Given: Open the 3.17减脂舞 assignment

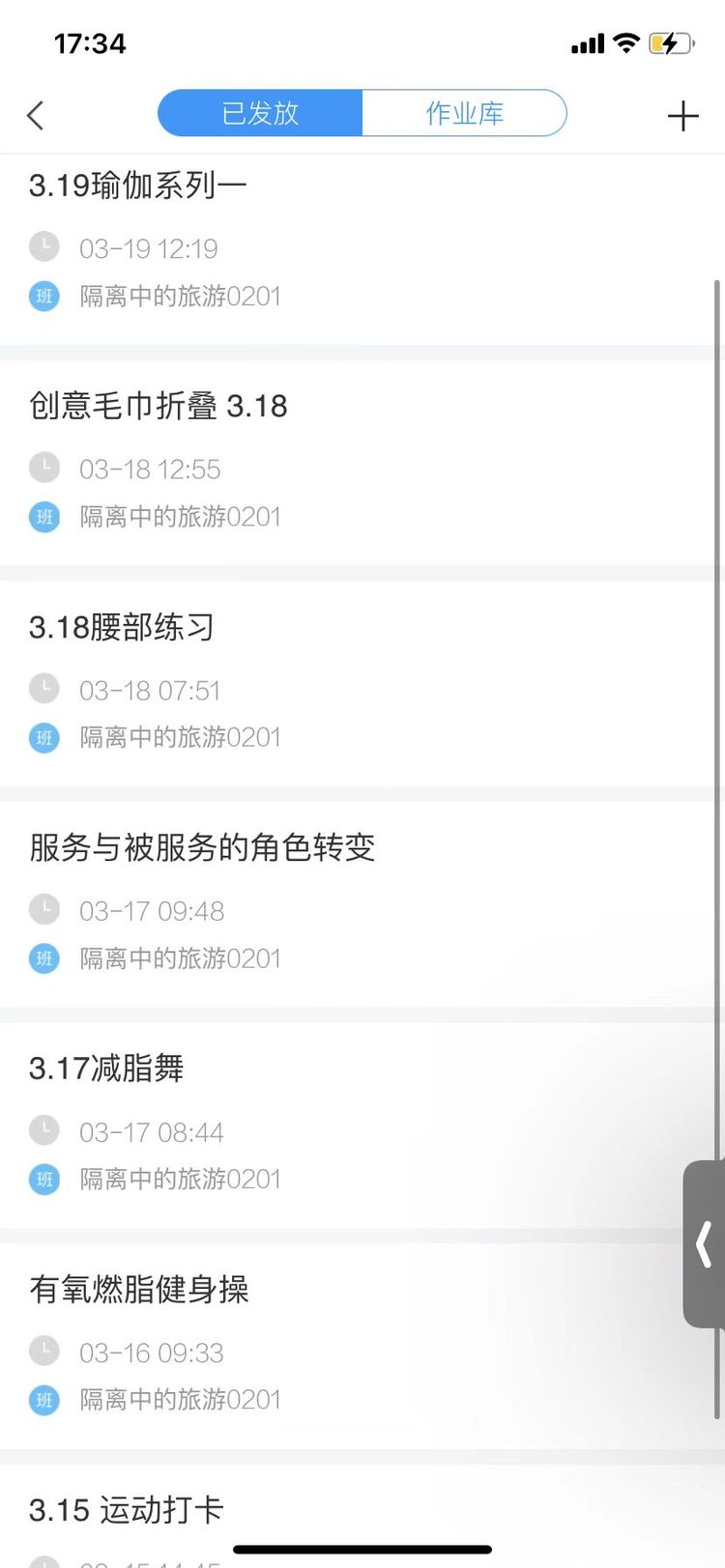Looking at the screenshot, I should [x=358, y=1125].
